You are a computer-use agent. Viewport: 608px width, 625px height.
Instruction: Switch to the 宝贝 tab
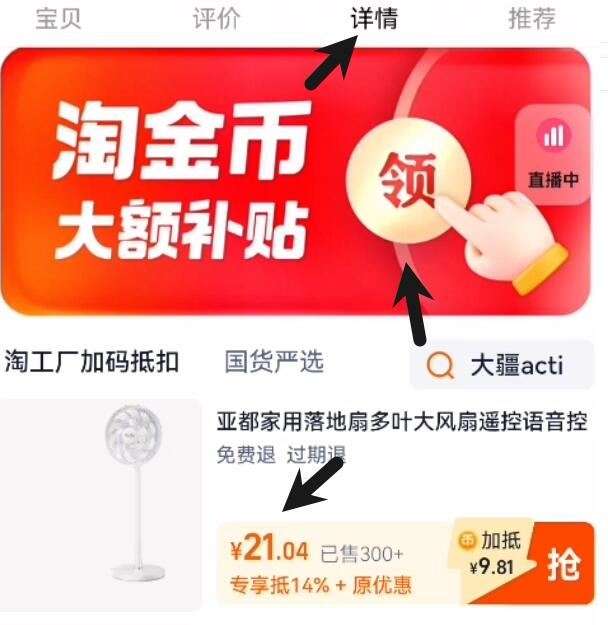[58, 17]
